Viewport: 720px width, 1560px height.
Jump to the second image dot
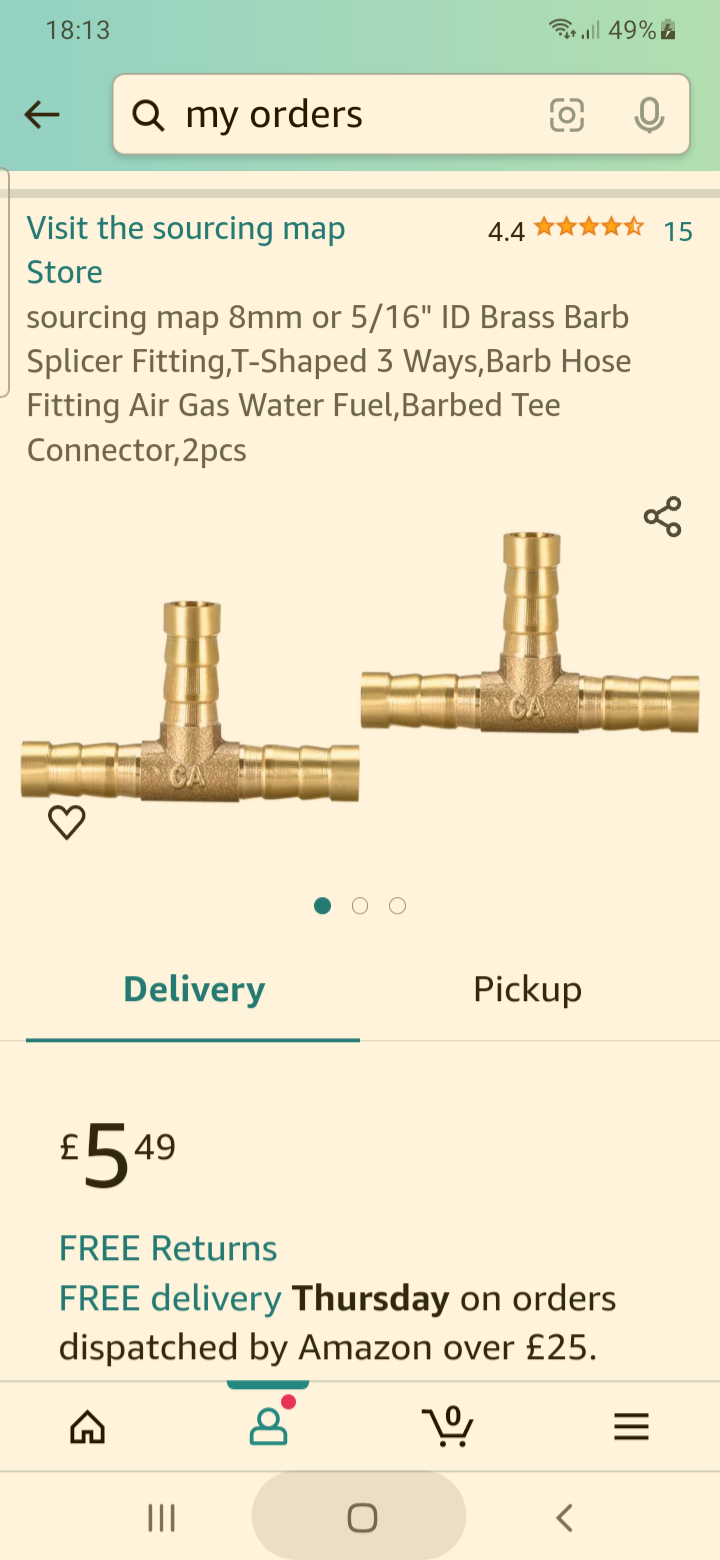[x=360, y=906]
